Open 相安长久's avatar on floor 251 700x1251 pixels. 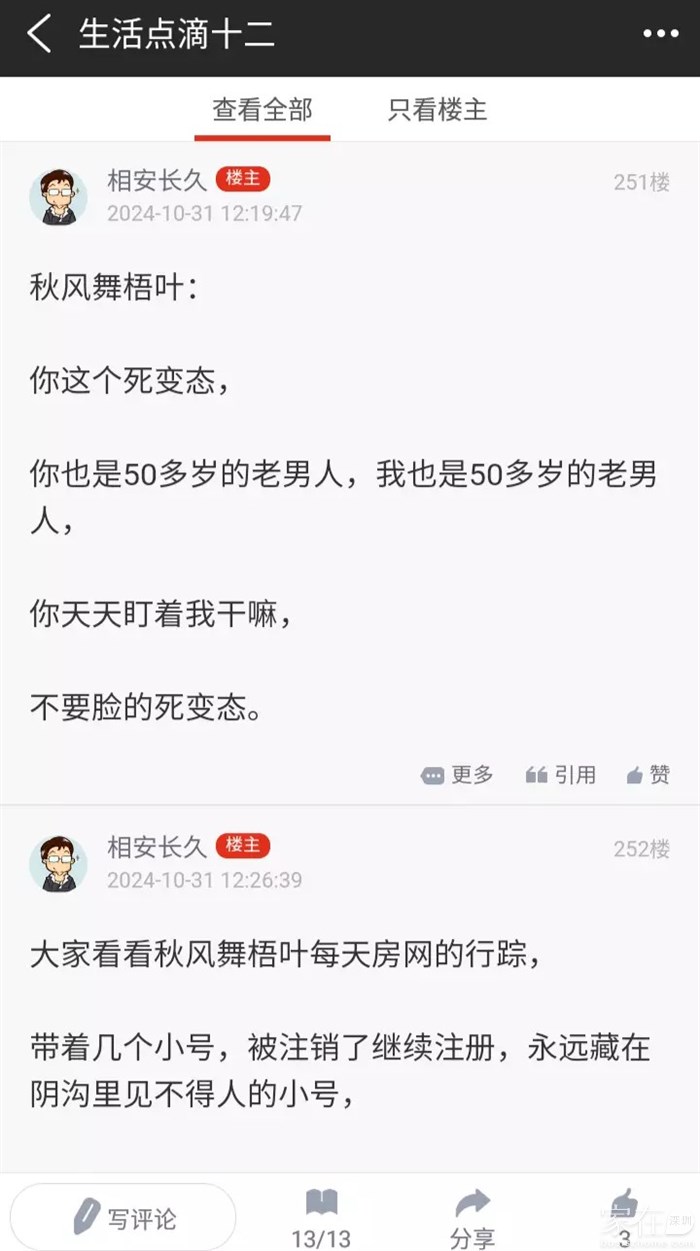(x=58, y=196)
